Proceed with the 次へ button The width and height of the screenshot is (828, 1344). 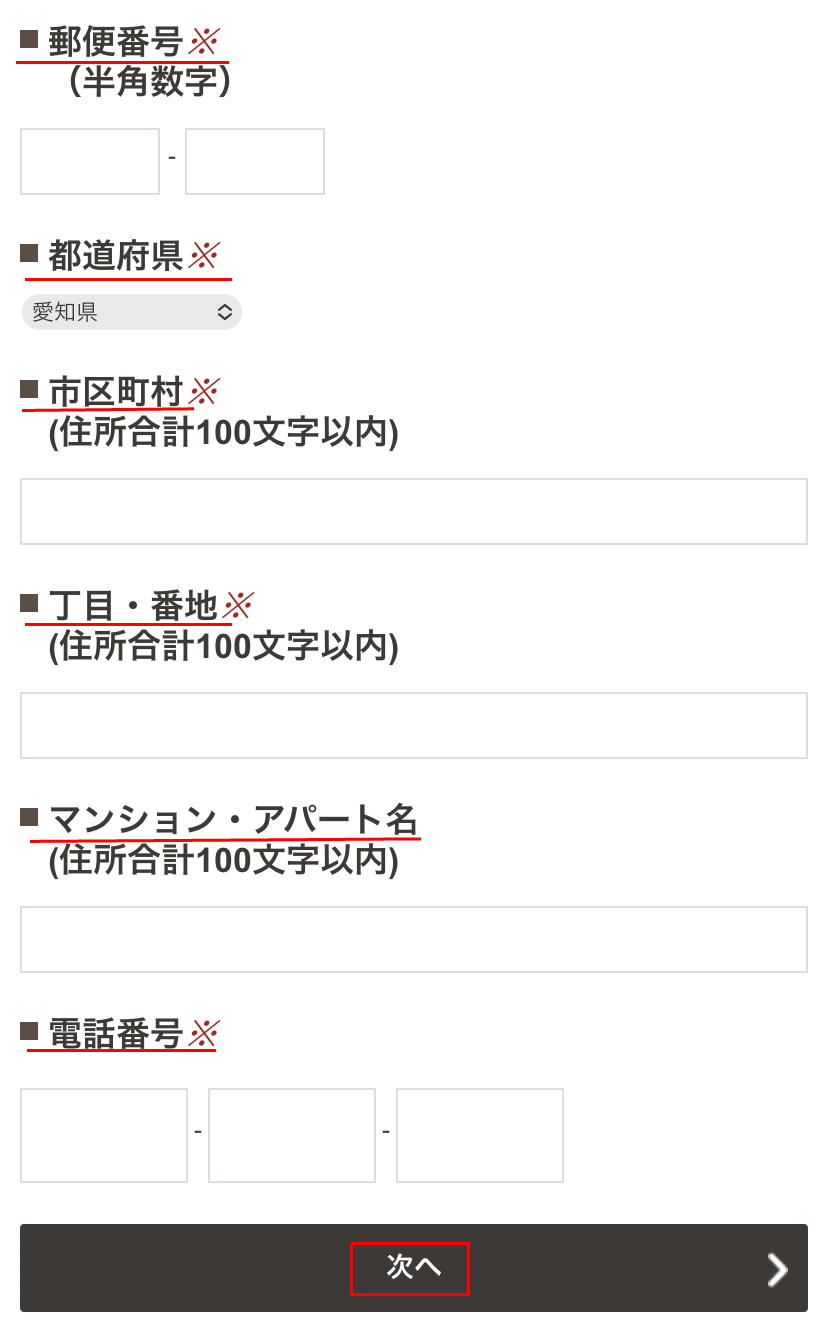click(414, 1268)
